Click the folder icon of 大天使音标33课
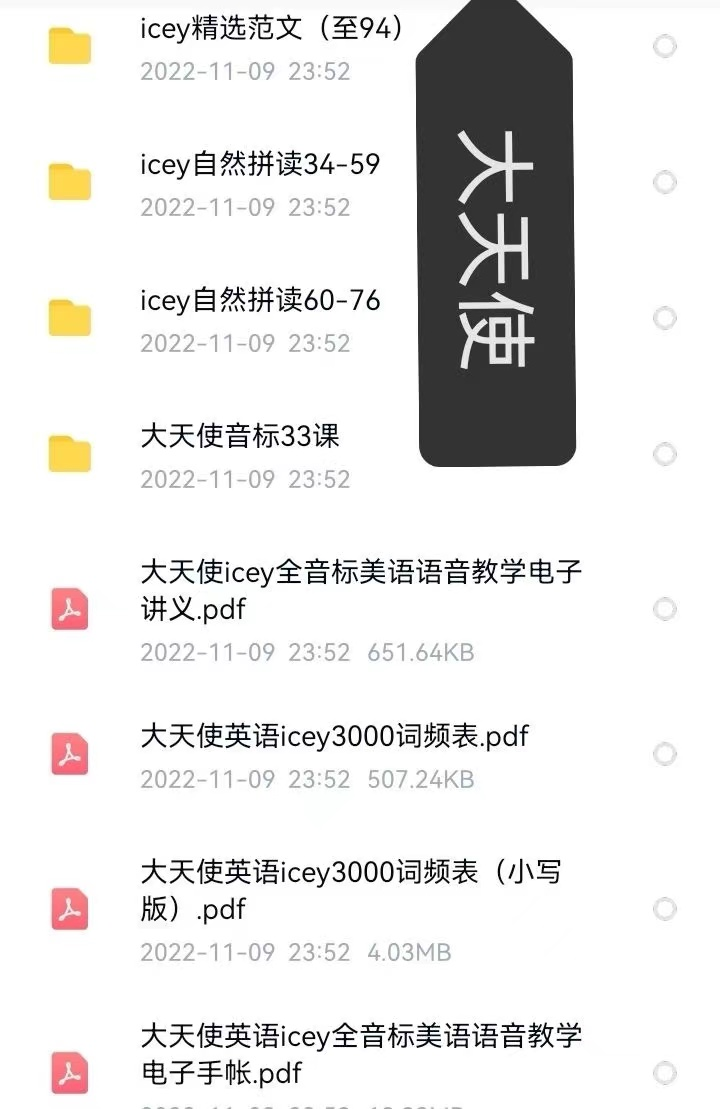The height and width of the screenshot is (1109, 720). 69,451
